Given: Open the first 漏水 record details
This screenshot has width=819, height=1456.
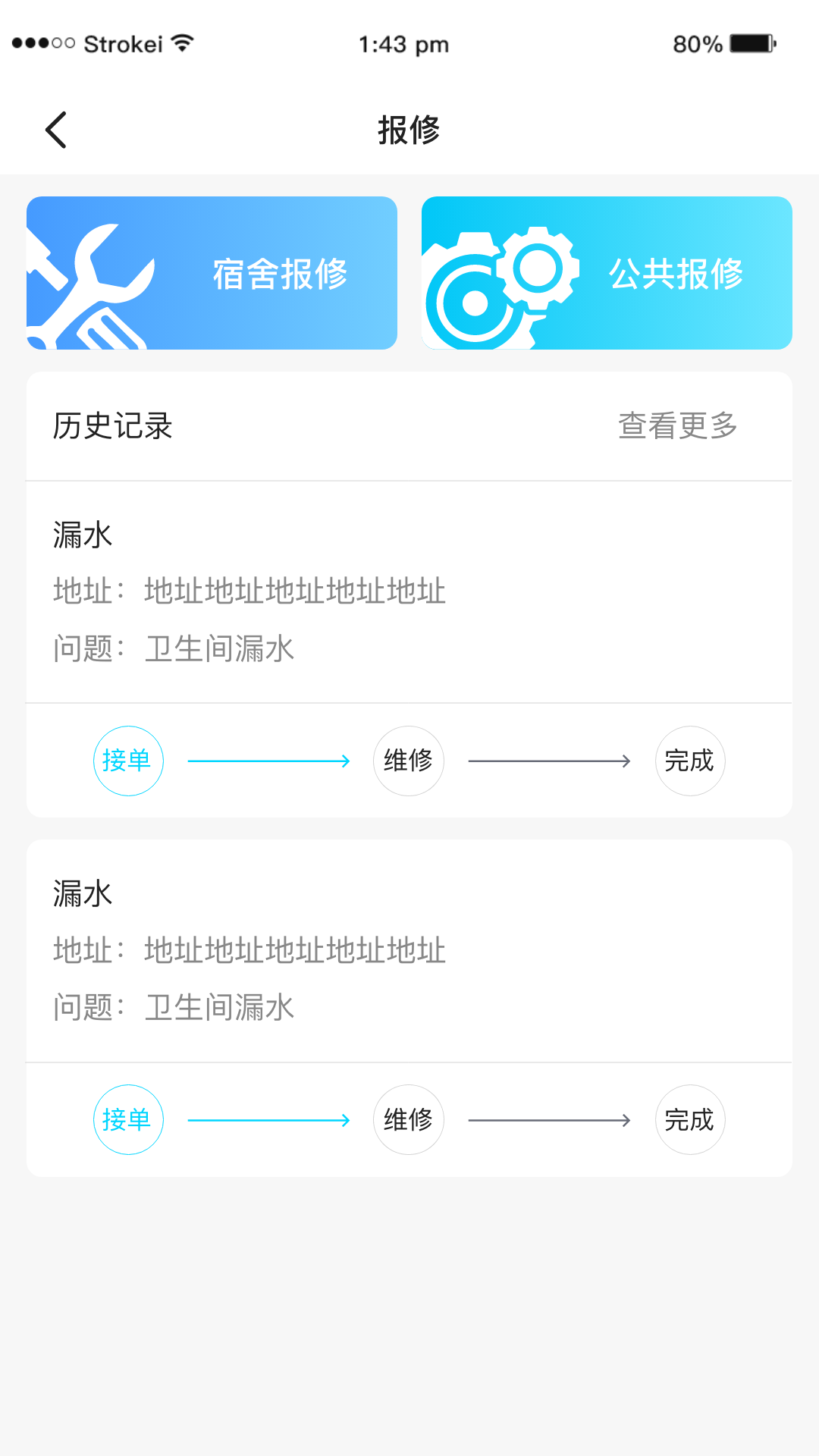Looking at the screenshot, I should pyautogui.click(x=409, y=591).
